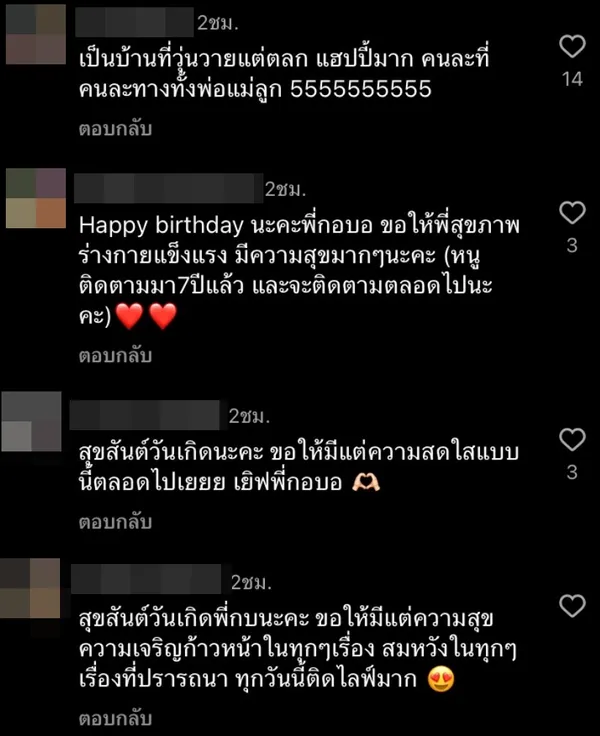Like the comment mentioning ติดไลฟ์มาก
600x736 pixels.
click(x=572, y=606)
